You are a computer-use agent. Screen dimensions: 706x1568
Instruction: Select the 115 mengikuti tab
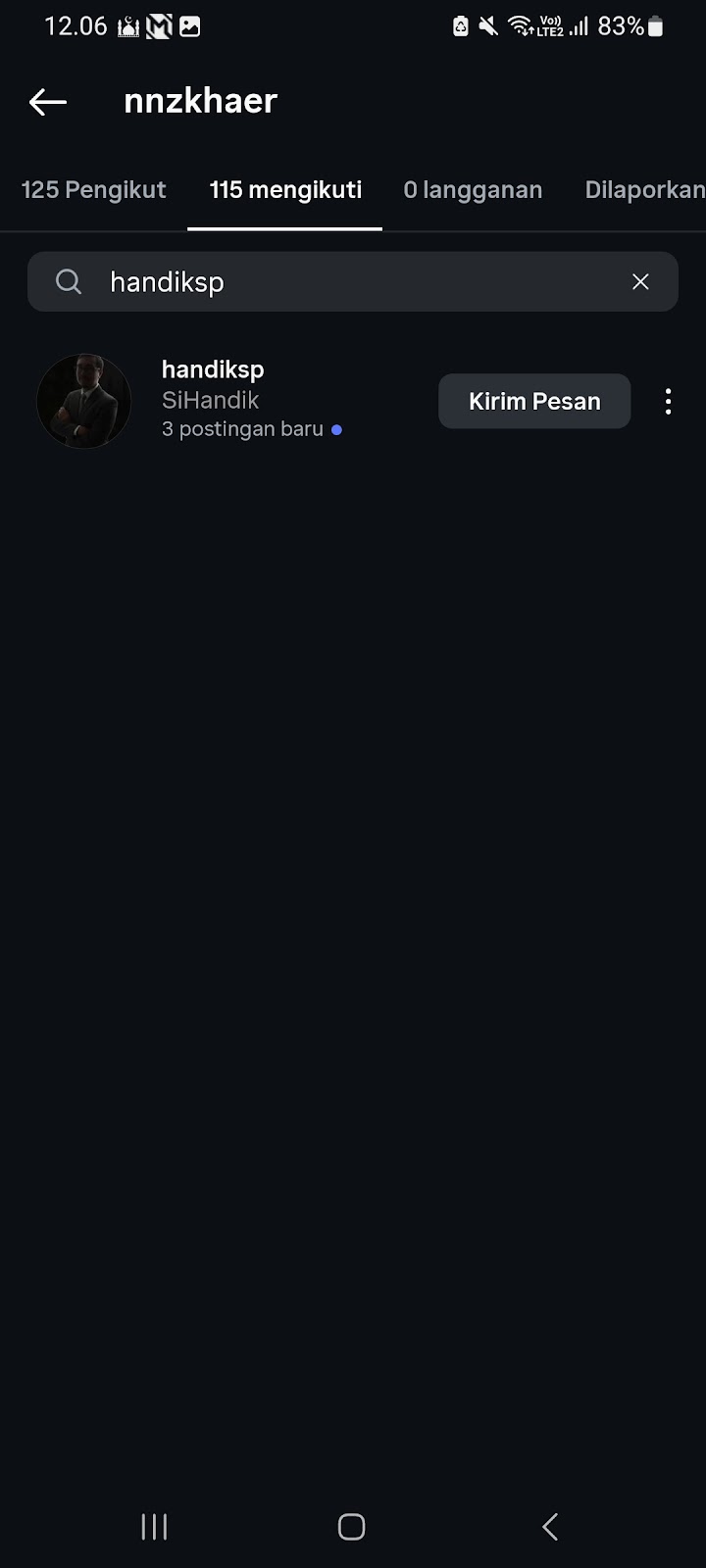[285, 190]
